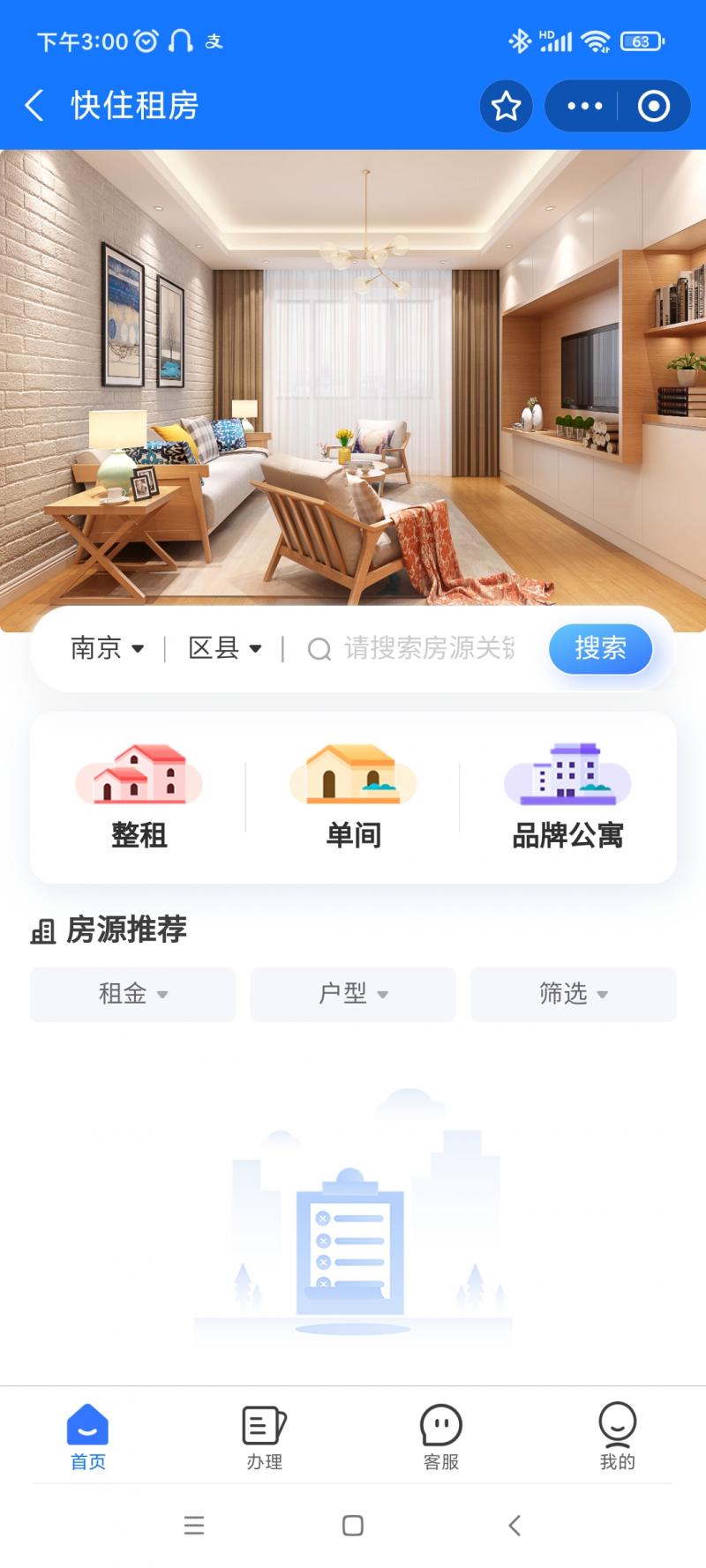Open the three-dot more options menu
Screen dimensions: 706x1568
(584, 106)
